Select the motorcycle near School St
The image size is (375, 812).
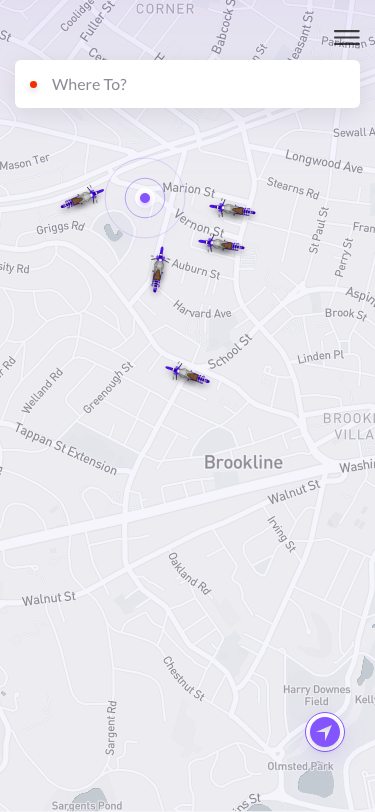pyautogui.click(x=187, y=373)
